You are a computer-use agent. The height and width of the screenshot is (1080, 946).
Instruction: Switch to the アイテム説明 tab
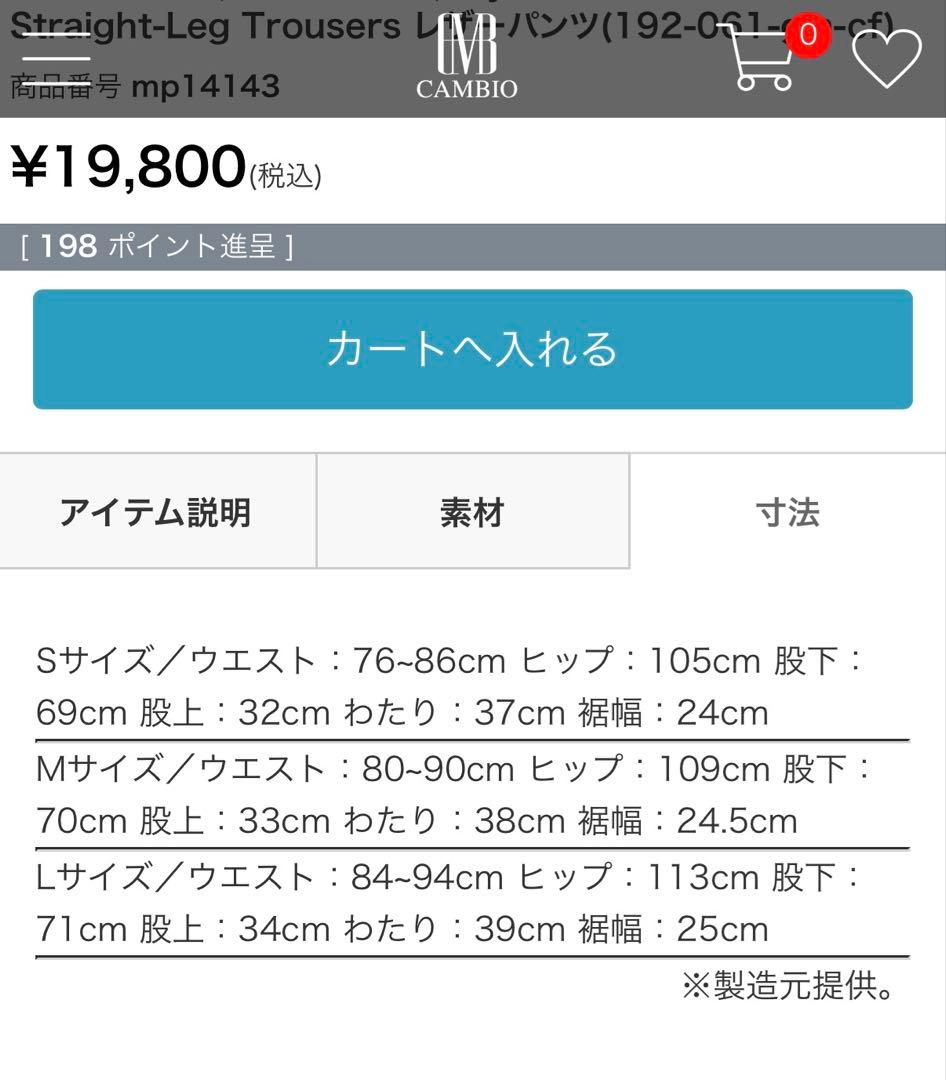[157, 511]
